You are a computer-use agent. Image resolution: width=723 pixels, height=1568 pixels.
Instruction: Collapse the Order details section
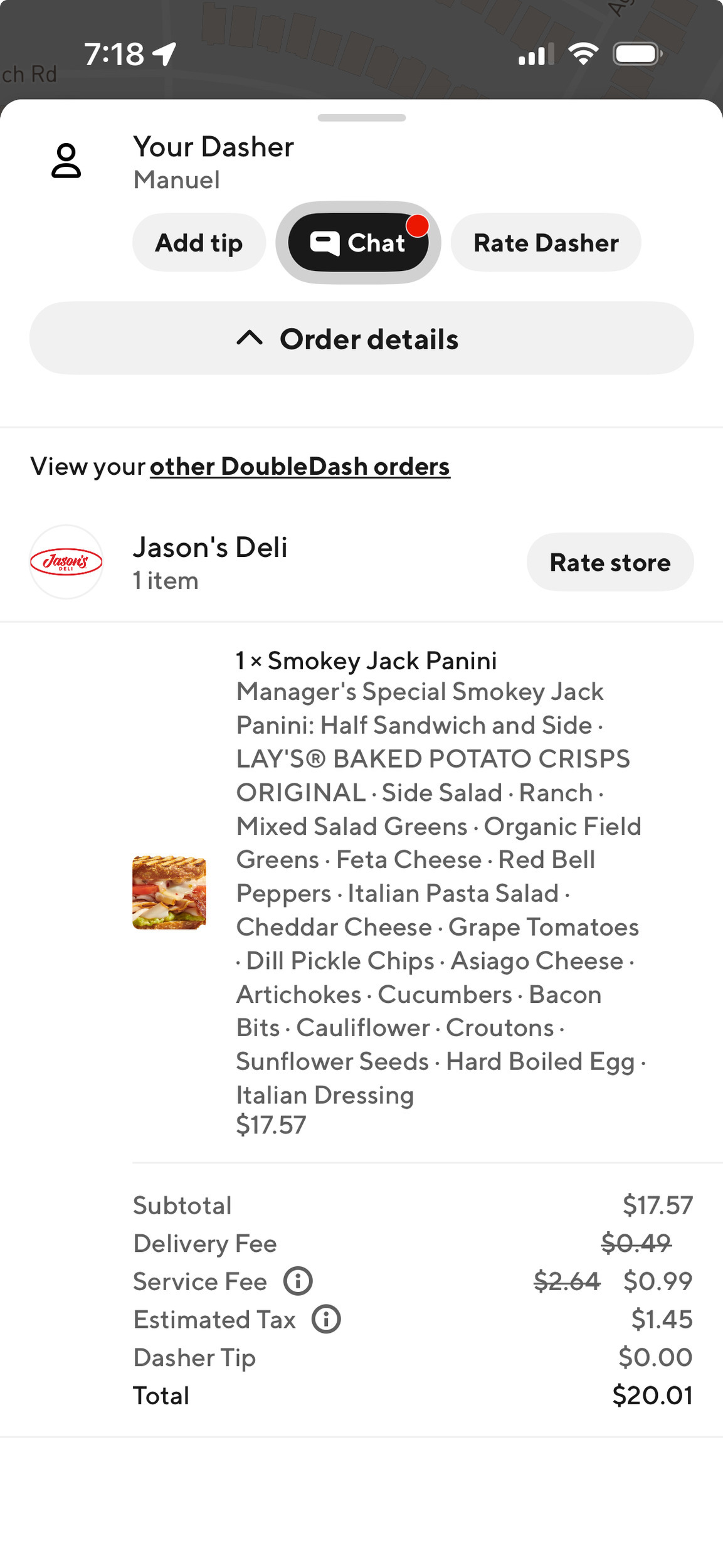click(x=361, y=339)
